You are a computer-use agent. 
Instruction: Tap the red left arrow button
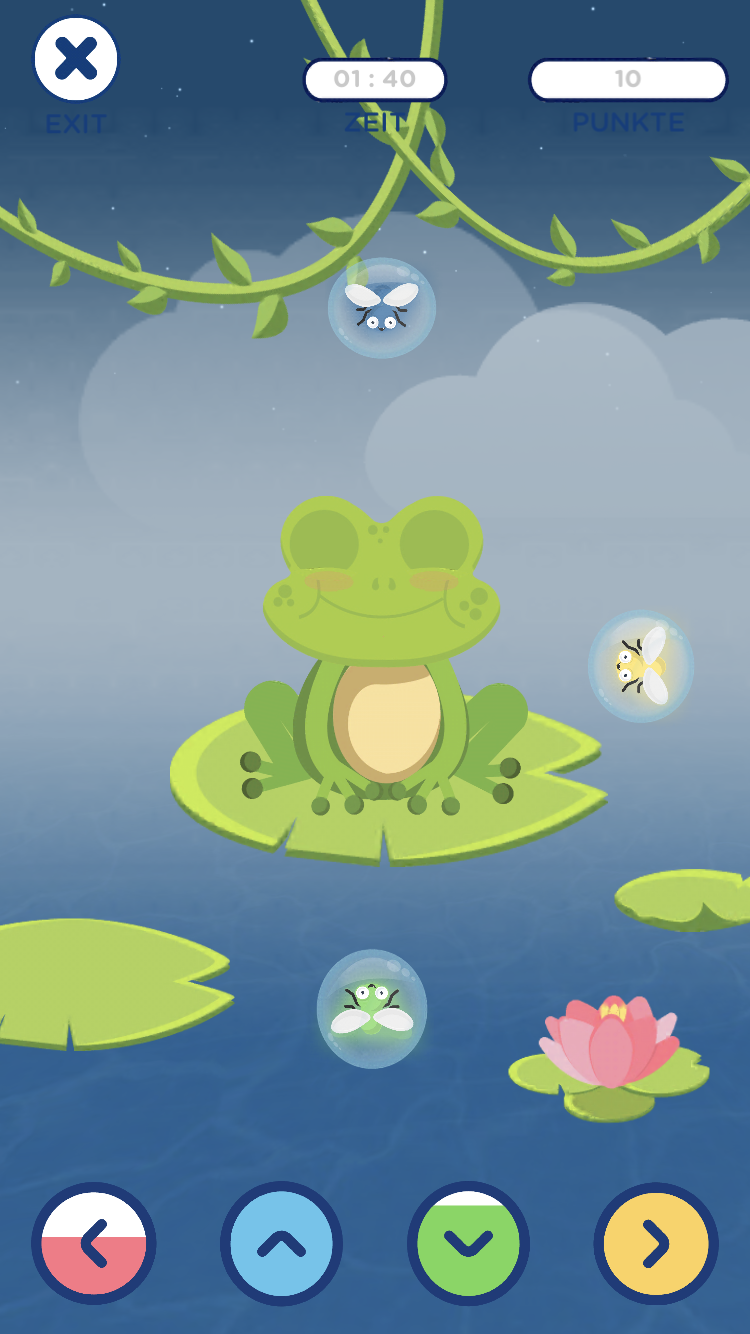[94, 1244]
